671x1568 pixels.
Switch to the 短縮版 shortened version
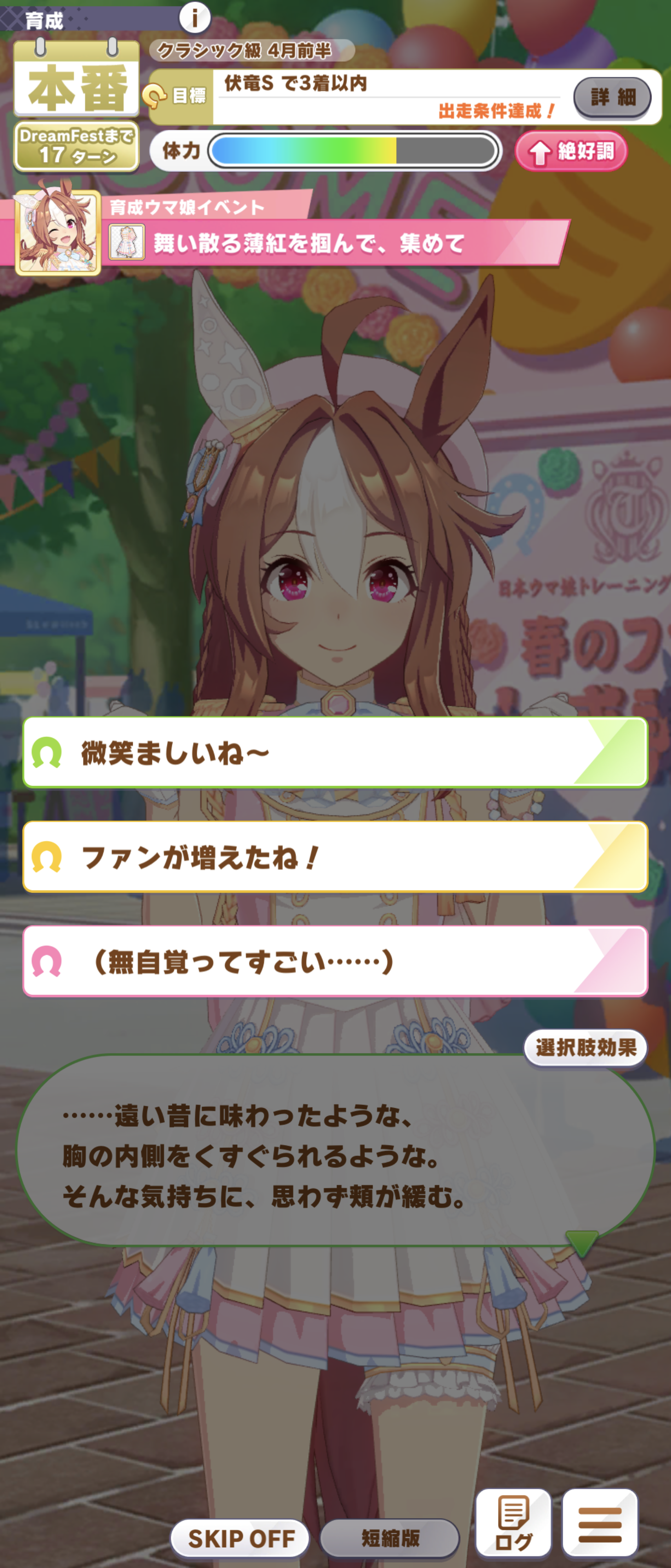389,1538
